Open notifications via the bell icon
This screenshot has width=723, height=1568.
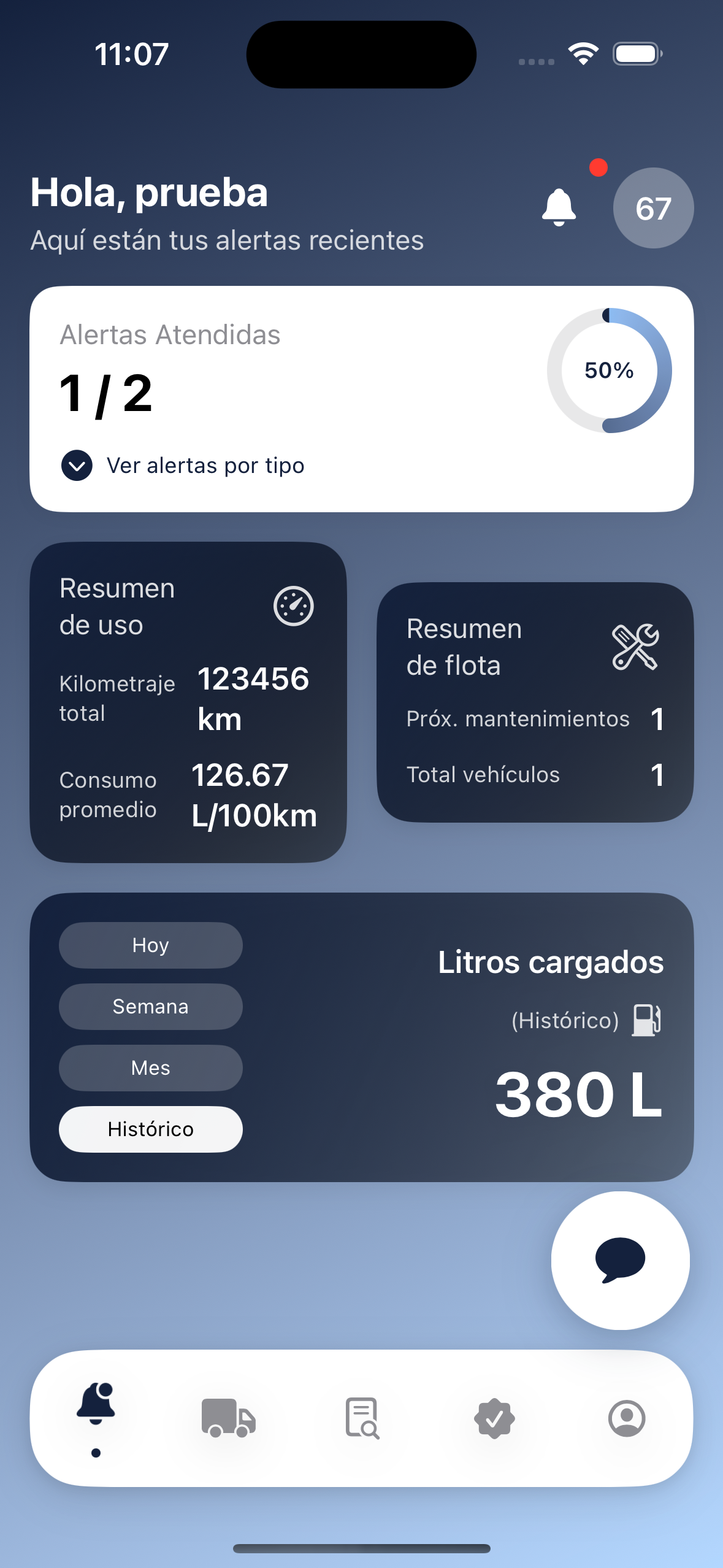pos(559,207)
